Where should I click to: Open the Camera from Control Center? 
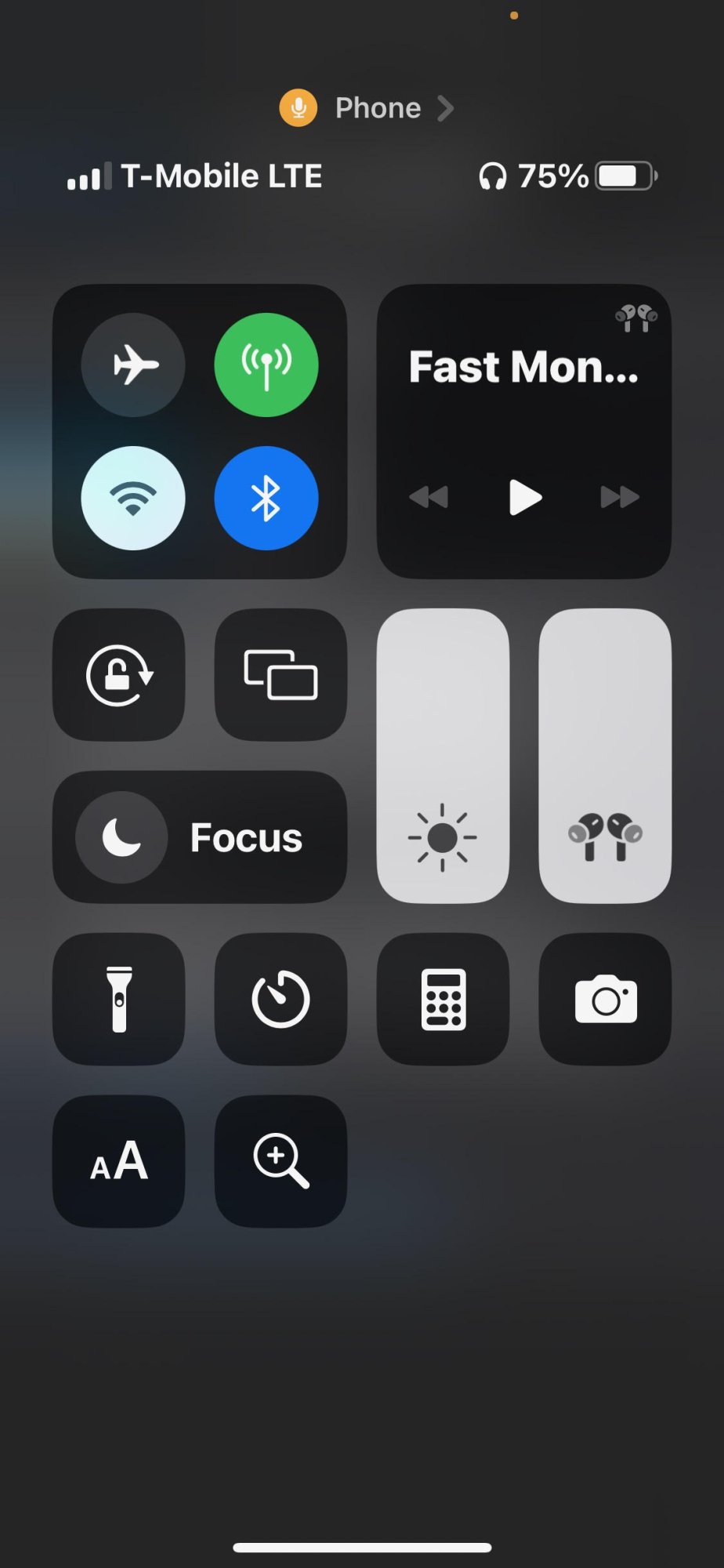click(x=604, y=999)
